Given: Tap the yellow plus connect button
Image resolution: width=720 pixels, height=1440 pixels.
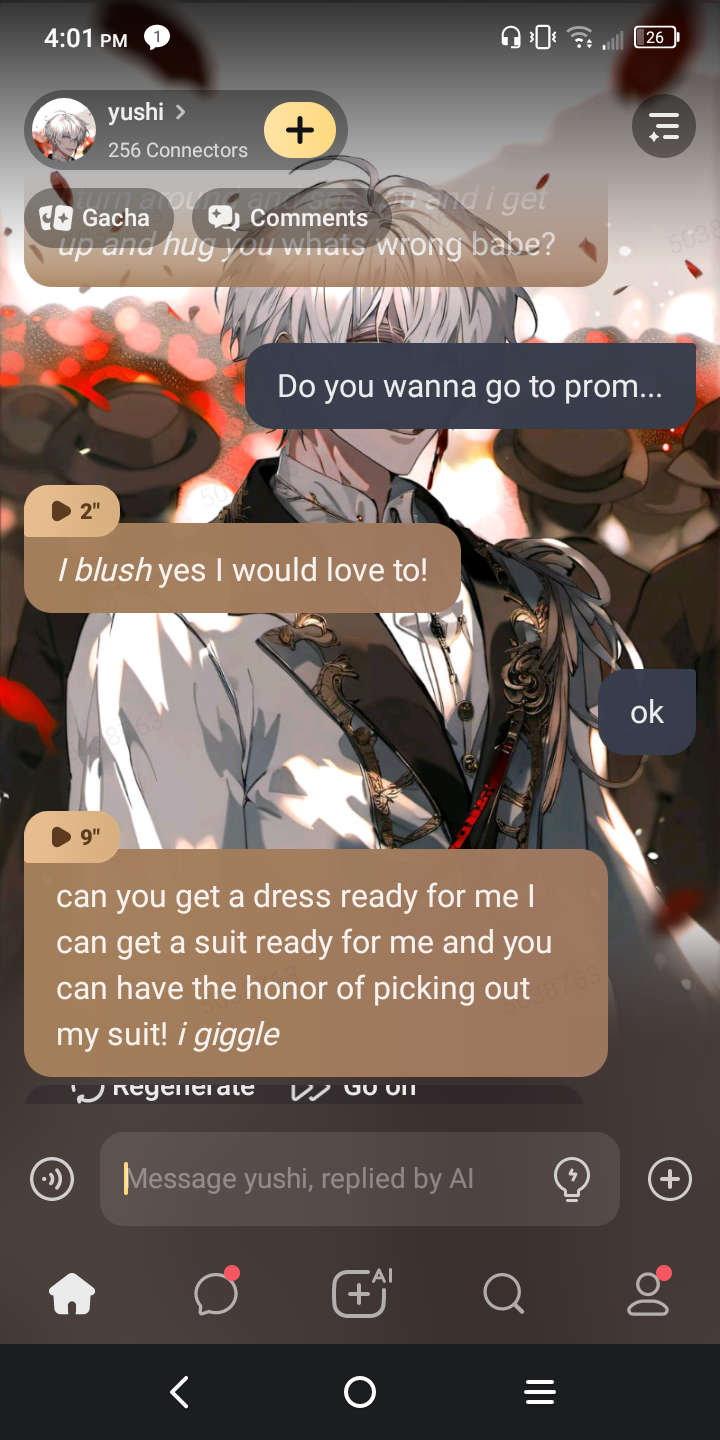Looking at the screenshot, I should 300,130.
